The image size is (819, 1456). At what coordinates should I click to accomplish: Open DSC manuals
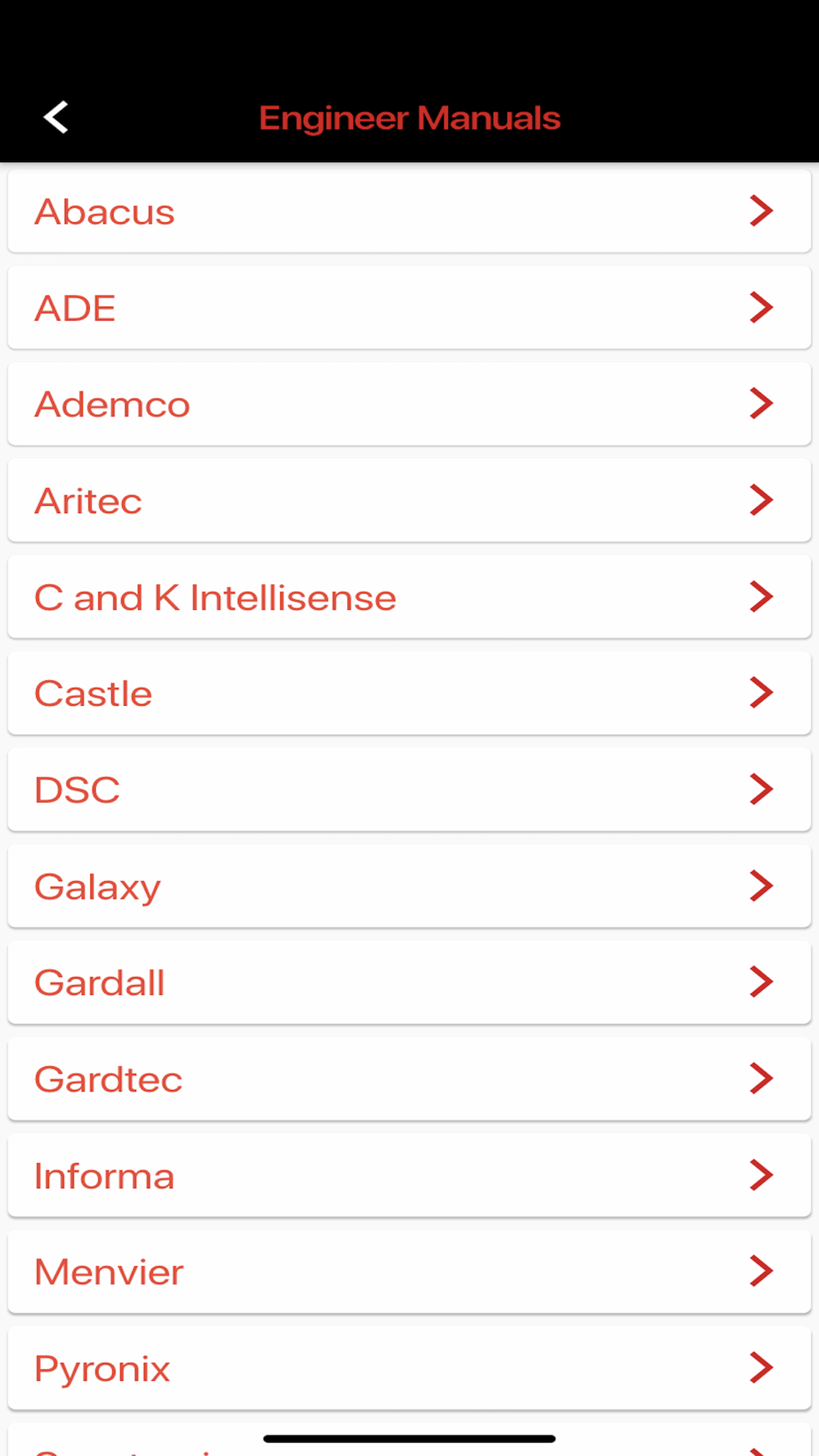coord(409,789)
